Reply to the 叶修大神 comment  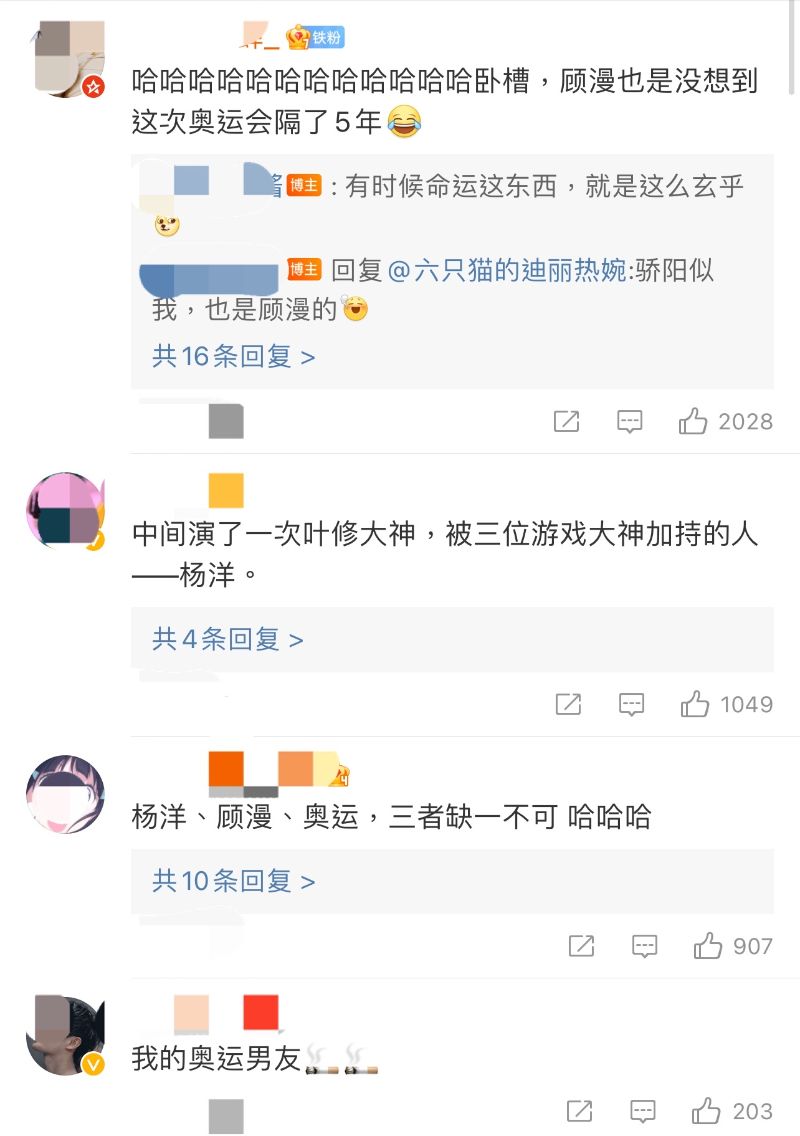631,705
